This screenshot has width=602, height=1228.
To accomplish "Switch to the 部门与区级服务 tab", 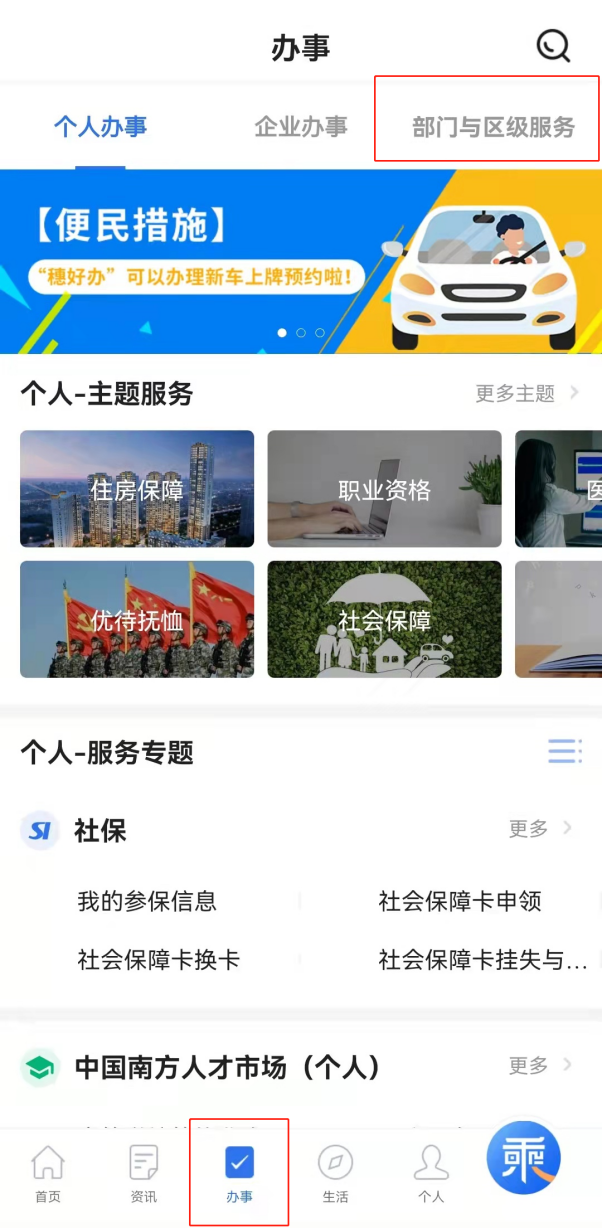I will pos(493,127).
